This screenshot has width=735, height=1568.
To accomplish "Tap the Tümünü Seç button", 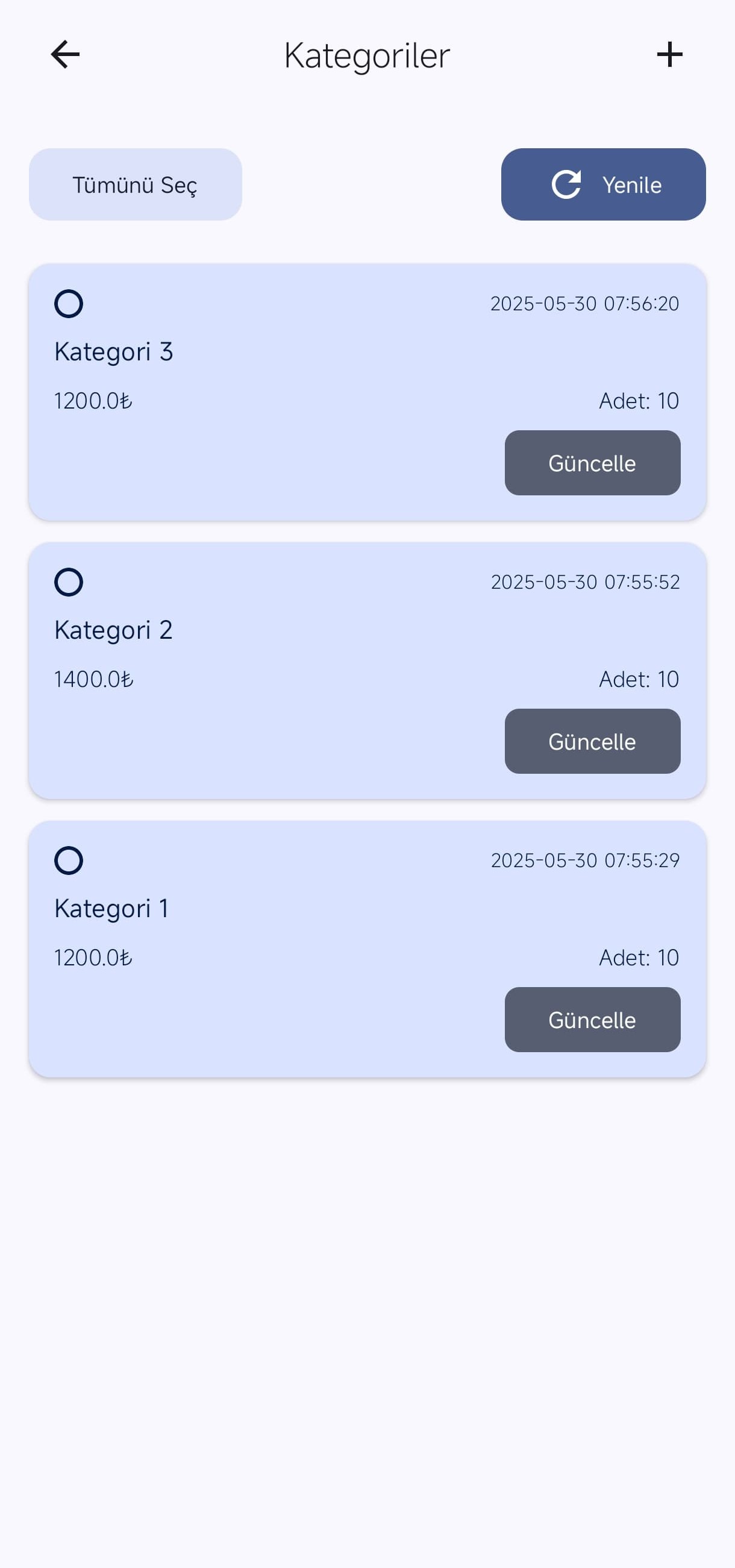I will click(135, 184).
